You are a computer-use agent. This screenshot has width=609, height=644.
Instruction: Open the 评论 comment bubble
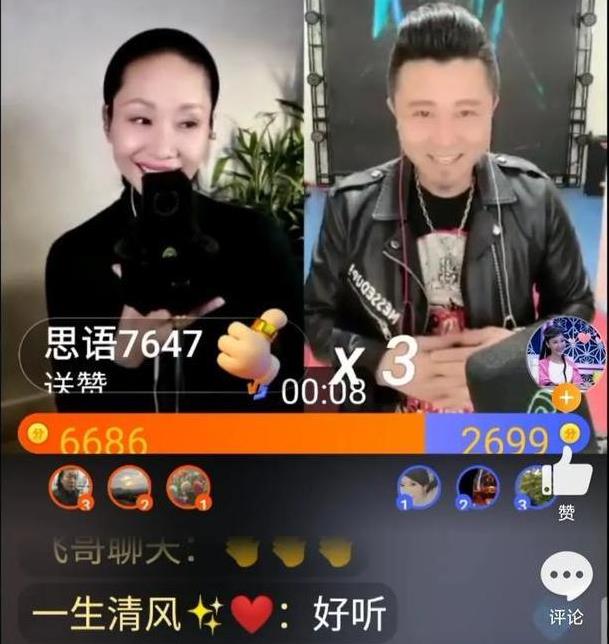pos(566,579)
